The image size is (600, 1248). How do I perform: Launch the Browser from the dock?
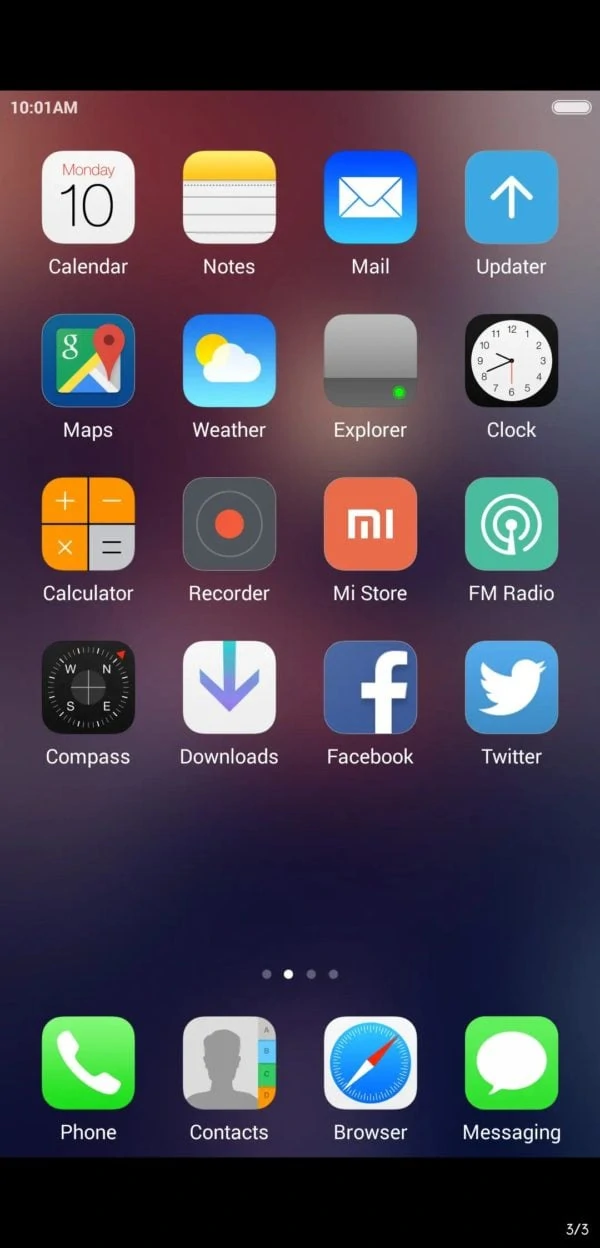(370, 1063)
